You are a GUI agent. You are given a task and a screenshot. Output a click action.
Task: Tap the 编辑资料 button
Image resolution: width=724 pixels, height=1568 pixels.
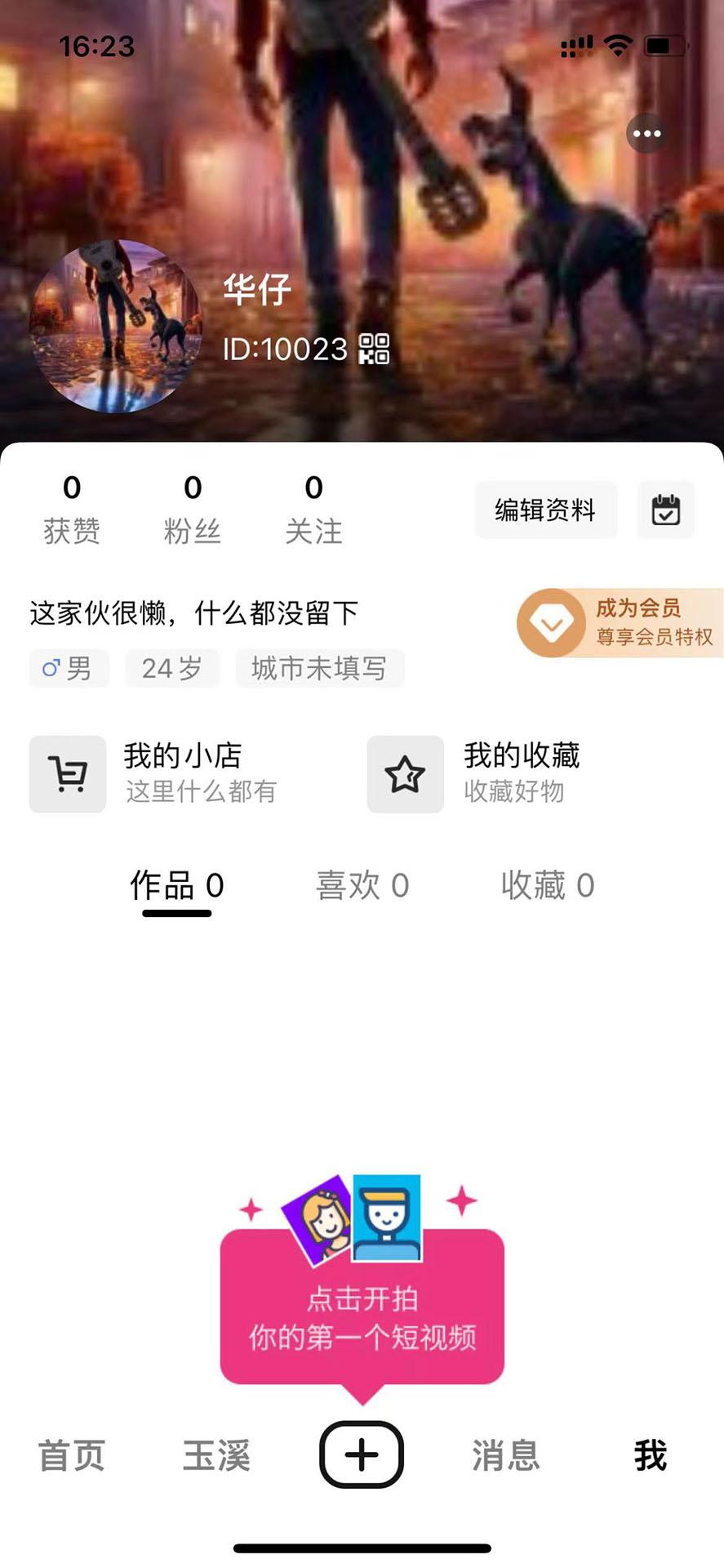coord(545,510)
